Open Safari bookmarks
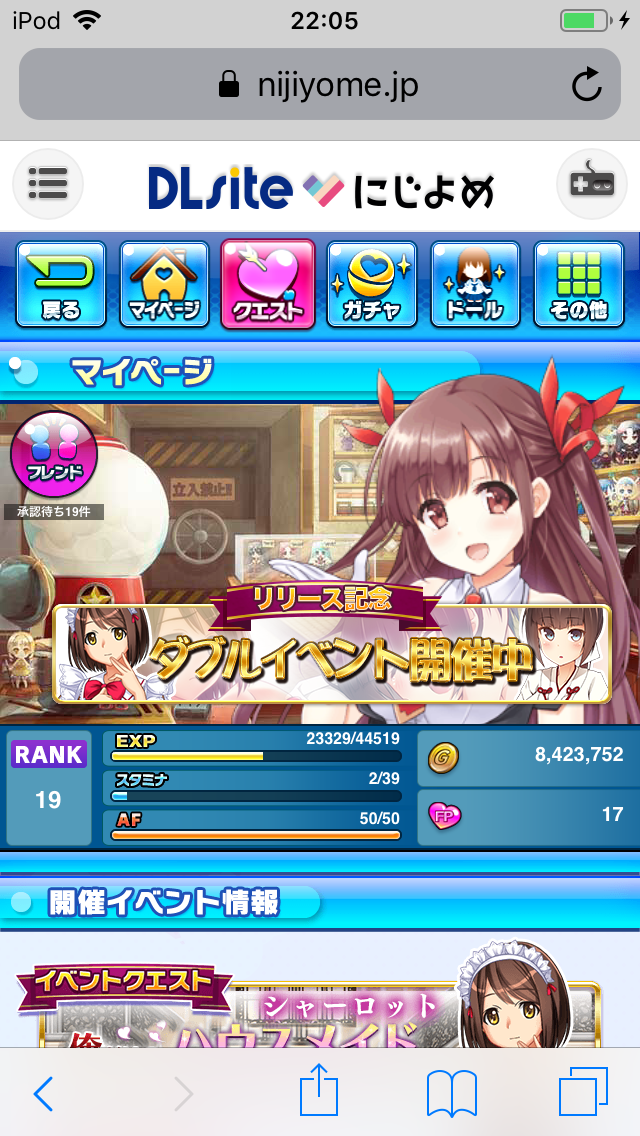 (x=451, y=1095)
